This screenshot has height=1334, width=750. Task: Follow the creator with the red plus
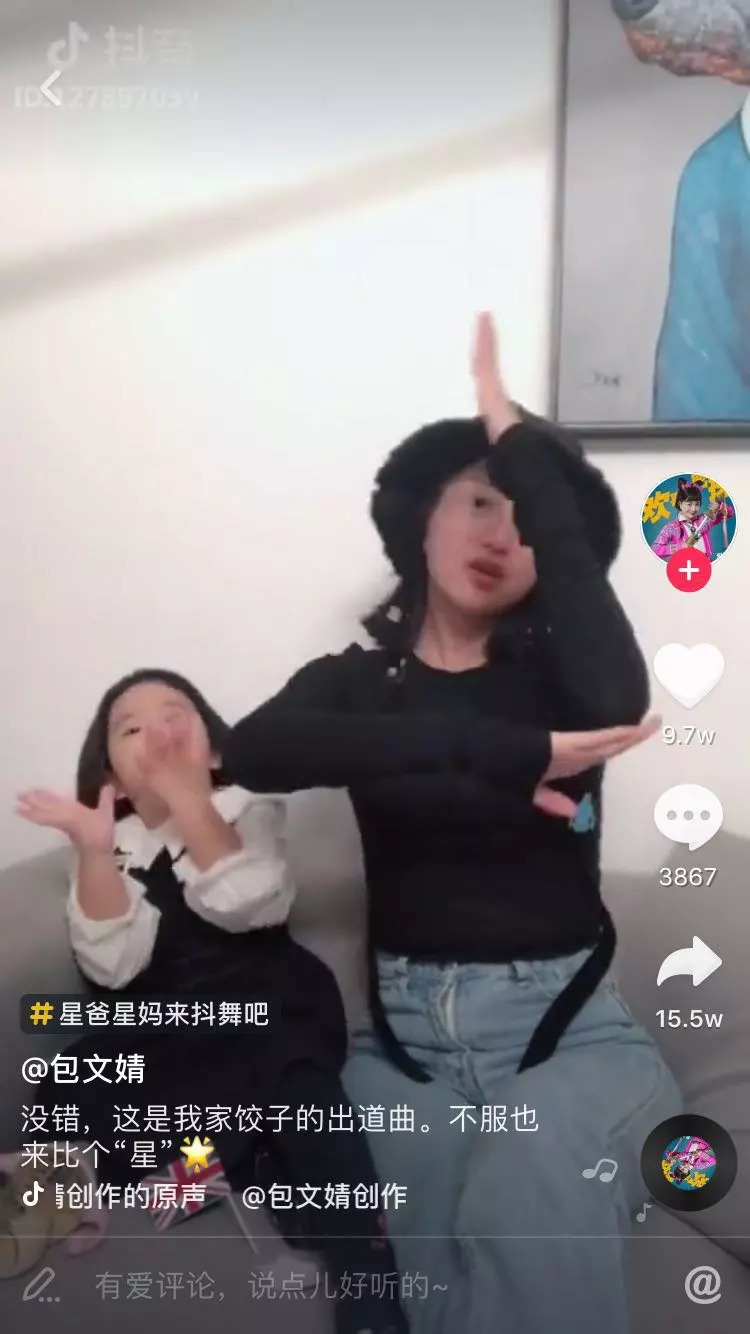(x=688, y=572)
